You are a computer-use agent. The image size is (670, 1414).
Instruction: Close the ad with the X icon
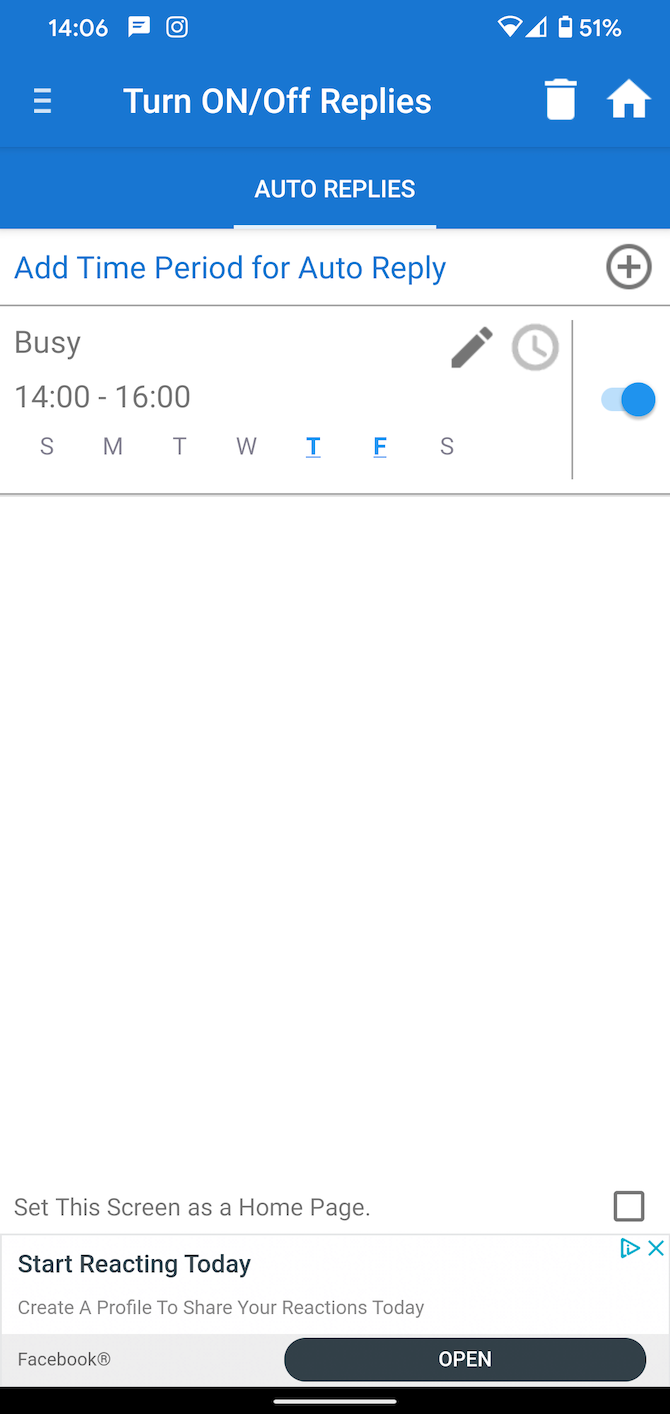click(656, 1247)
